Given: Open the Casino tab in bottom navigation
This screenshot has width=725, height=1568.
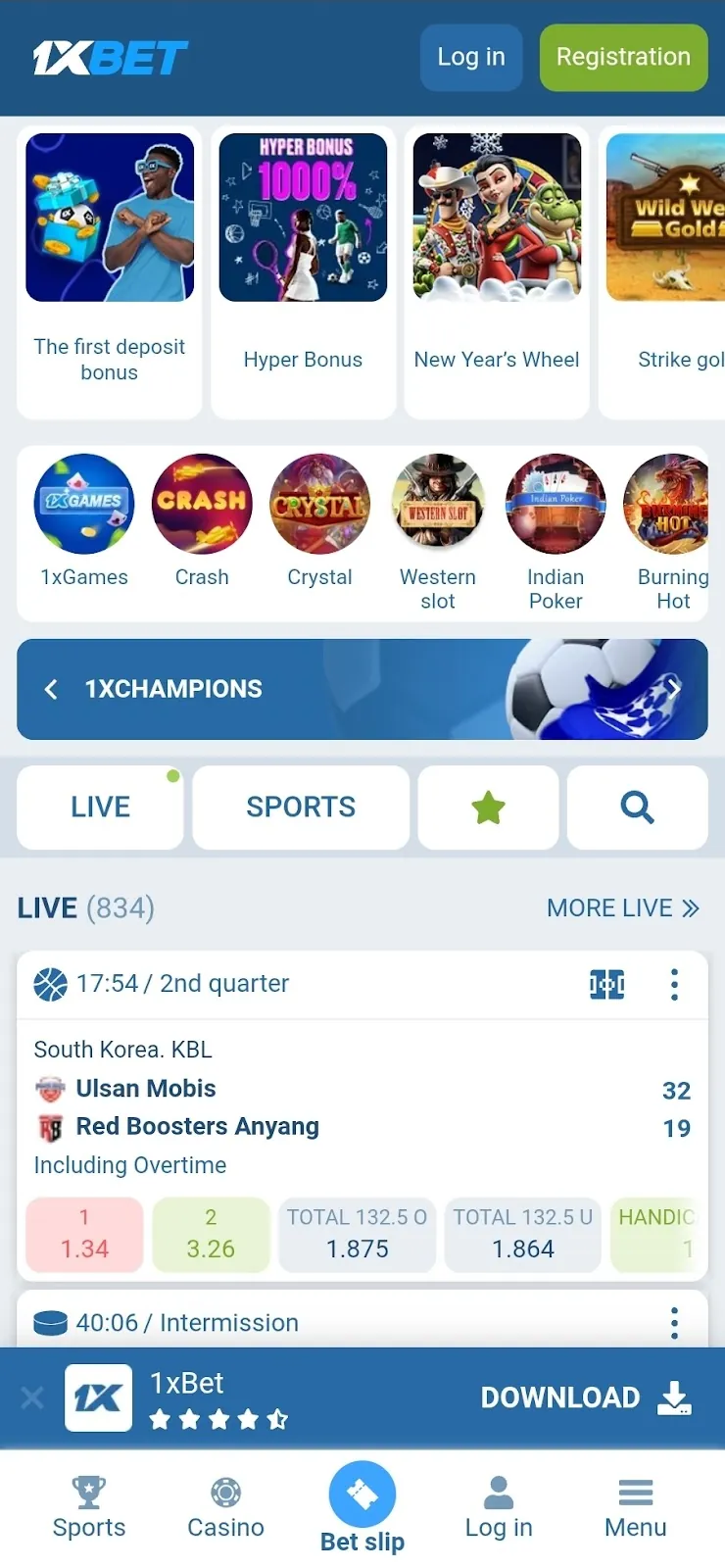Looking at the screenshot, I should tap(225, 1509).
